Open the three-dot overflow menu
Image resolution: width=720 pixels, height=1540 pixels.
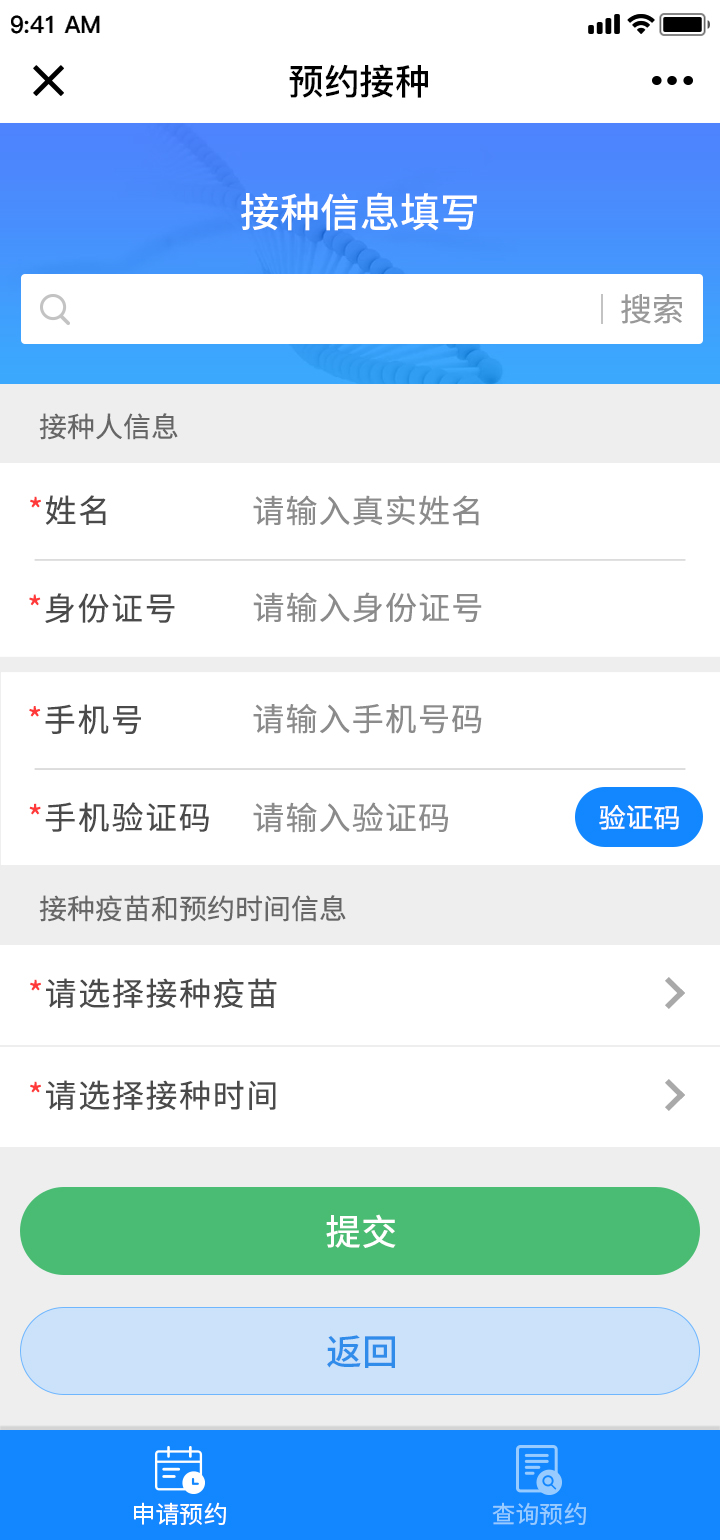point(672,81)
